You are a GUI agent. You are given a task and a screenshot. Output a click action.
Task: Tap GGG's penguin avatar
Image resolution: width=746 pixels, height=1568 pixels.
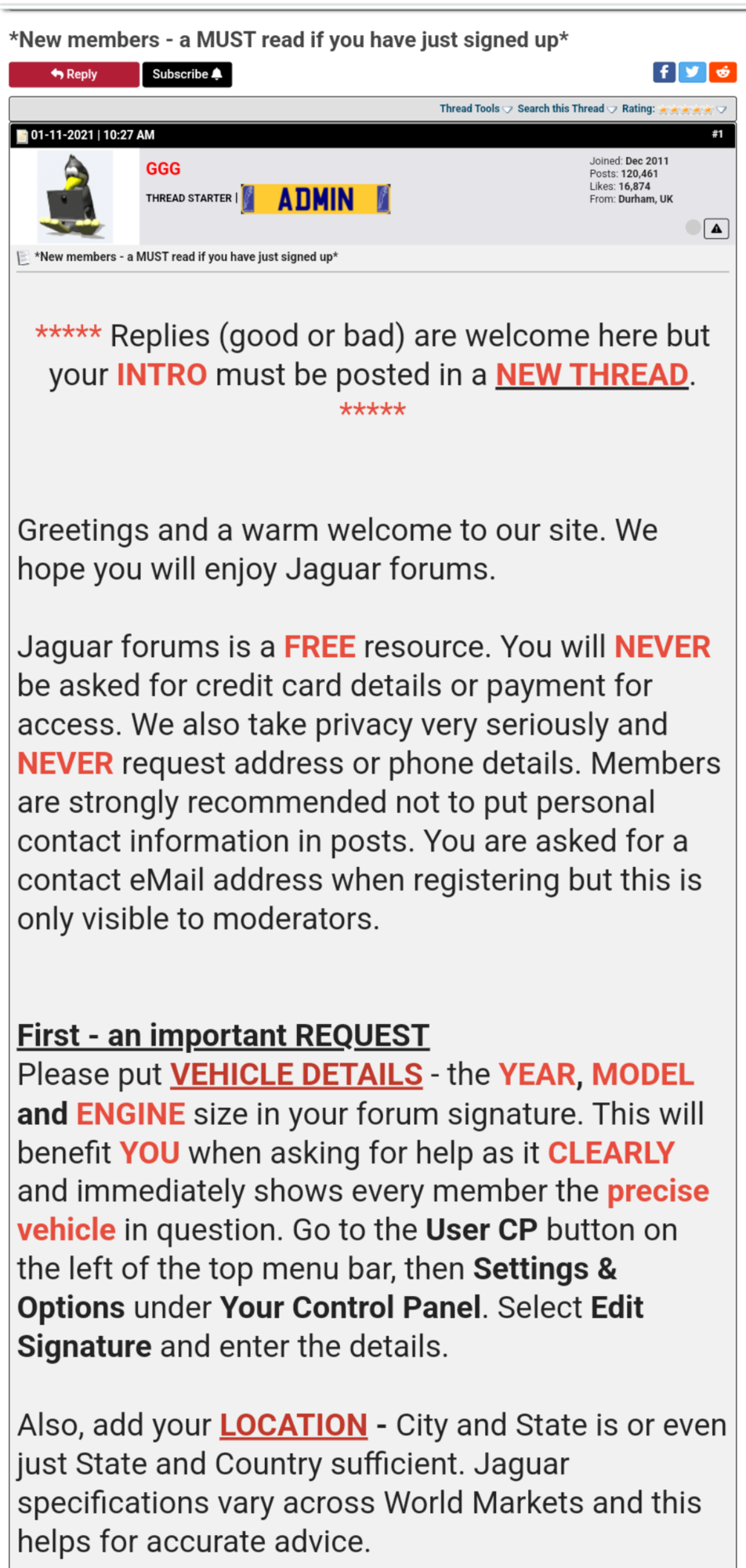74,197
